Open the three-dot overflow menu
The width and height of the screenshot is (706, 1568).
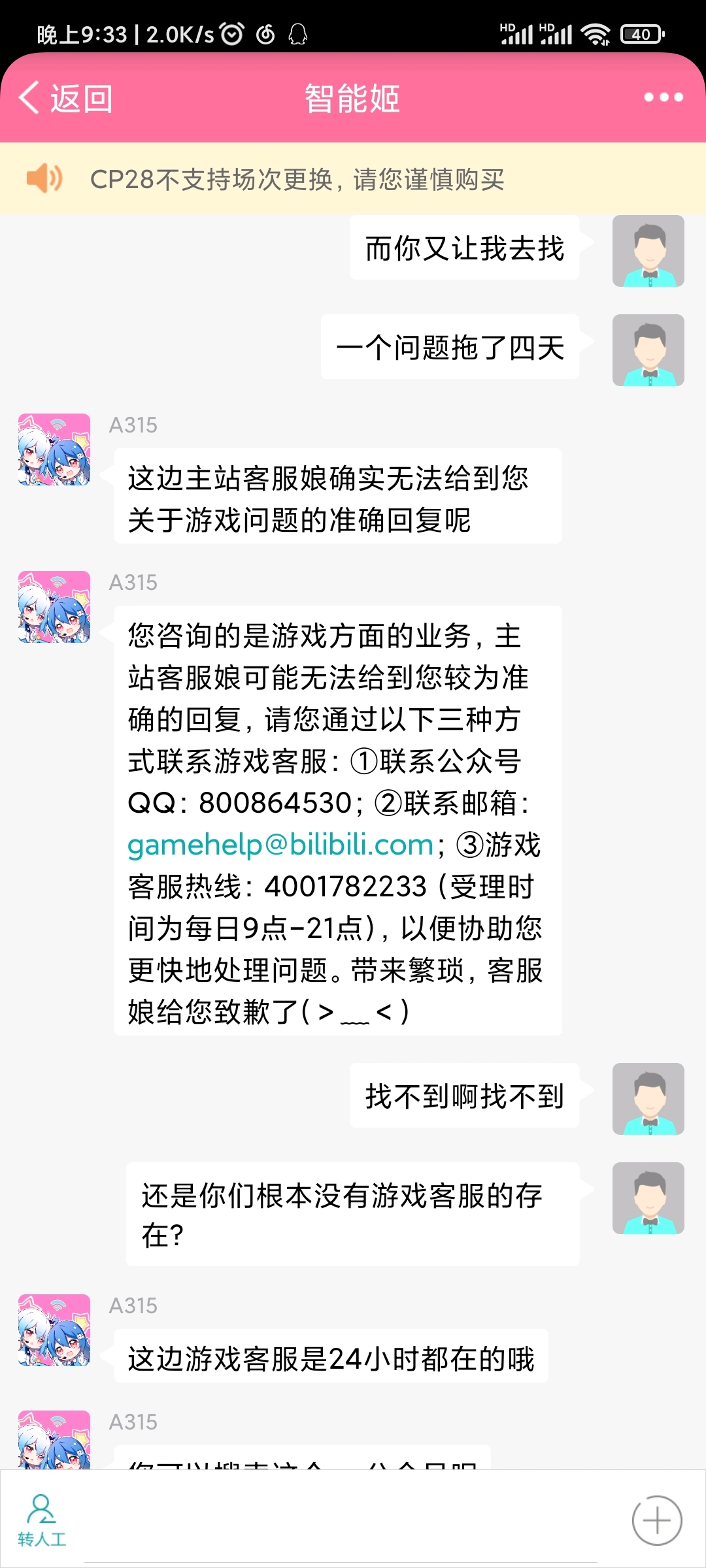663,97
